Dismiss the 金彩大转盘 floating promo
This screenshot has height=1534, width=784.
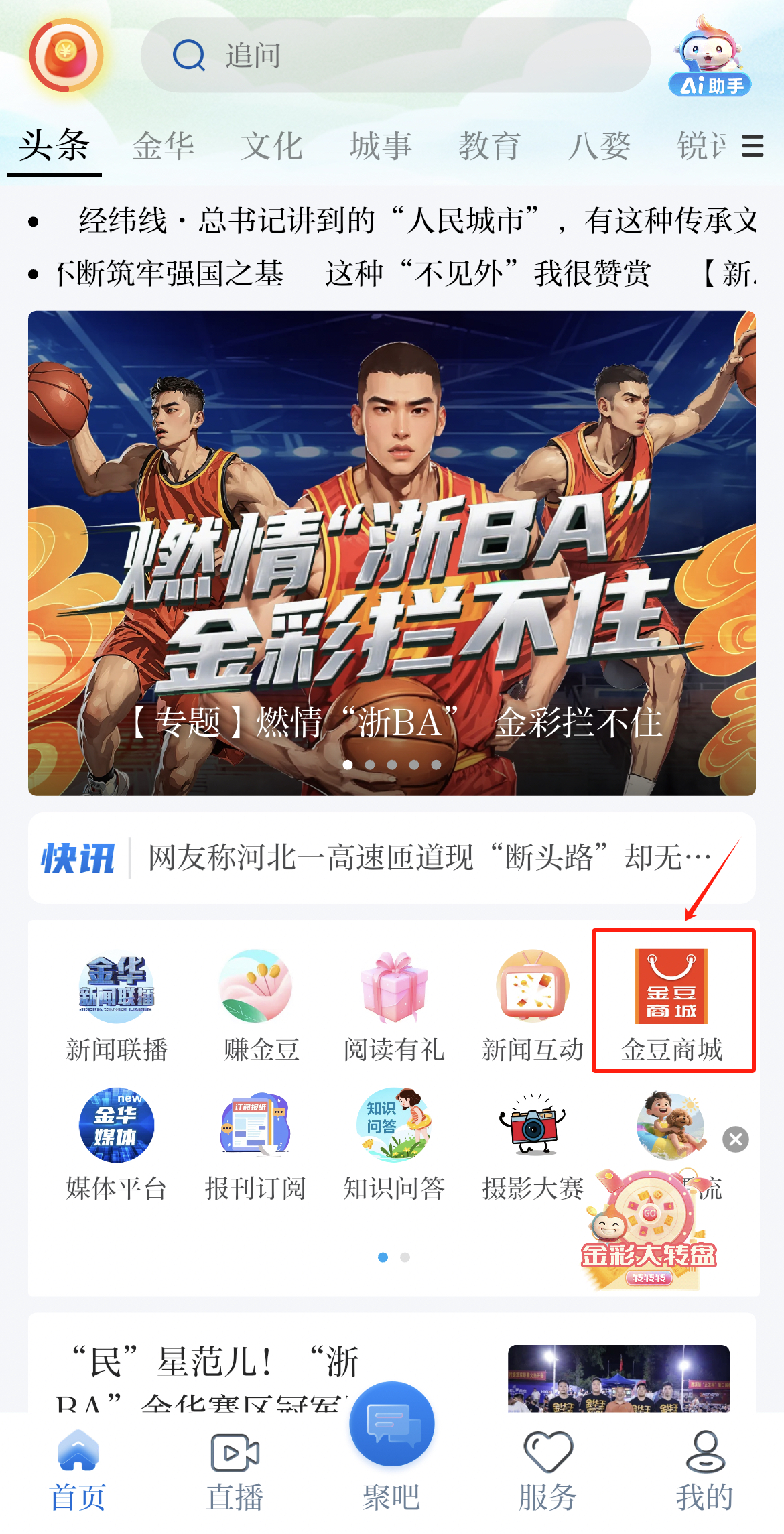(x=736, y=1139)
